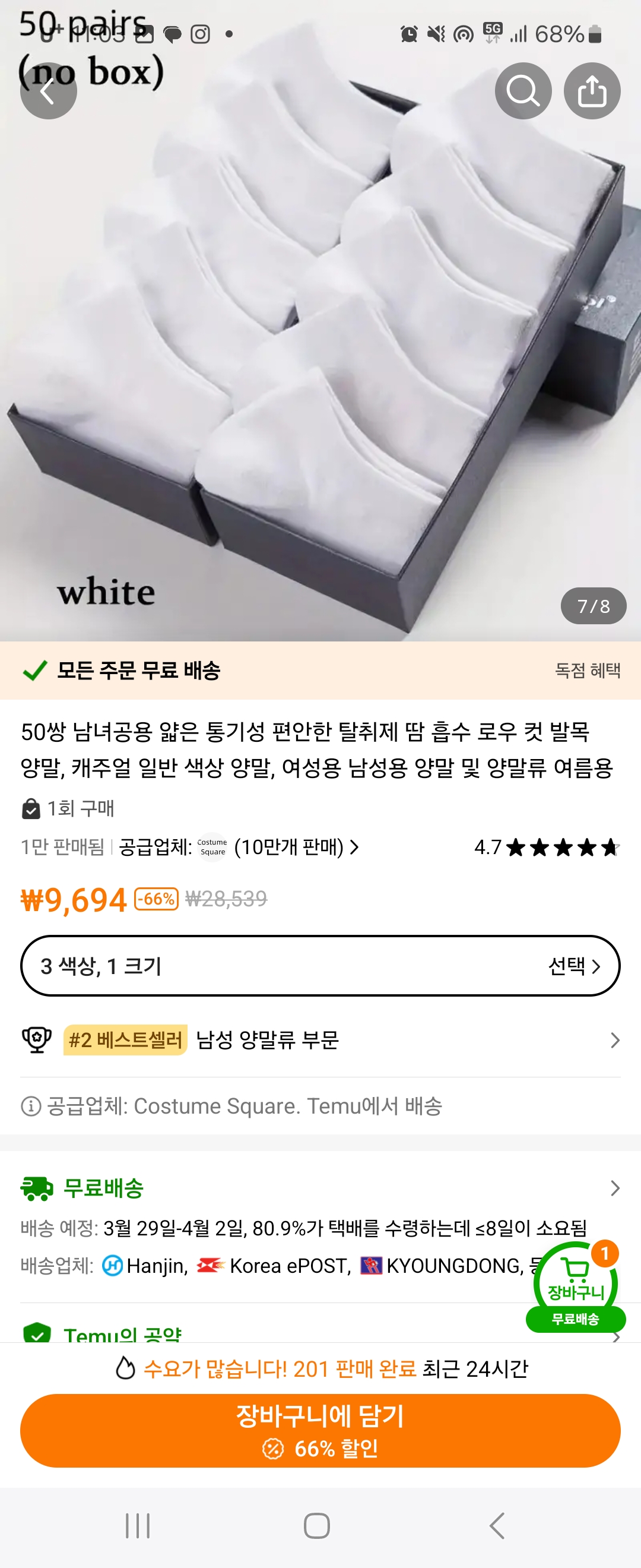Image resolution: width=641 pixels, height=1568 pixels.
Task: Tap the 7/8 image counter thumbnail area
Action: point(593,606)
